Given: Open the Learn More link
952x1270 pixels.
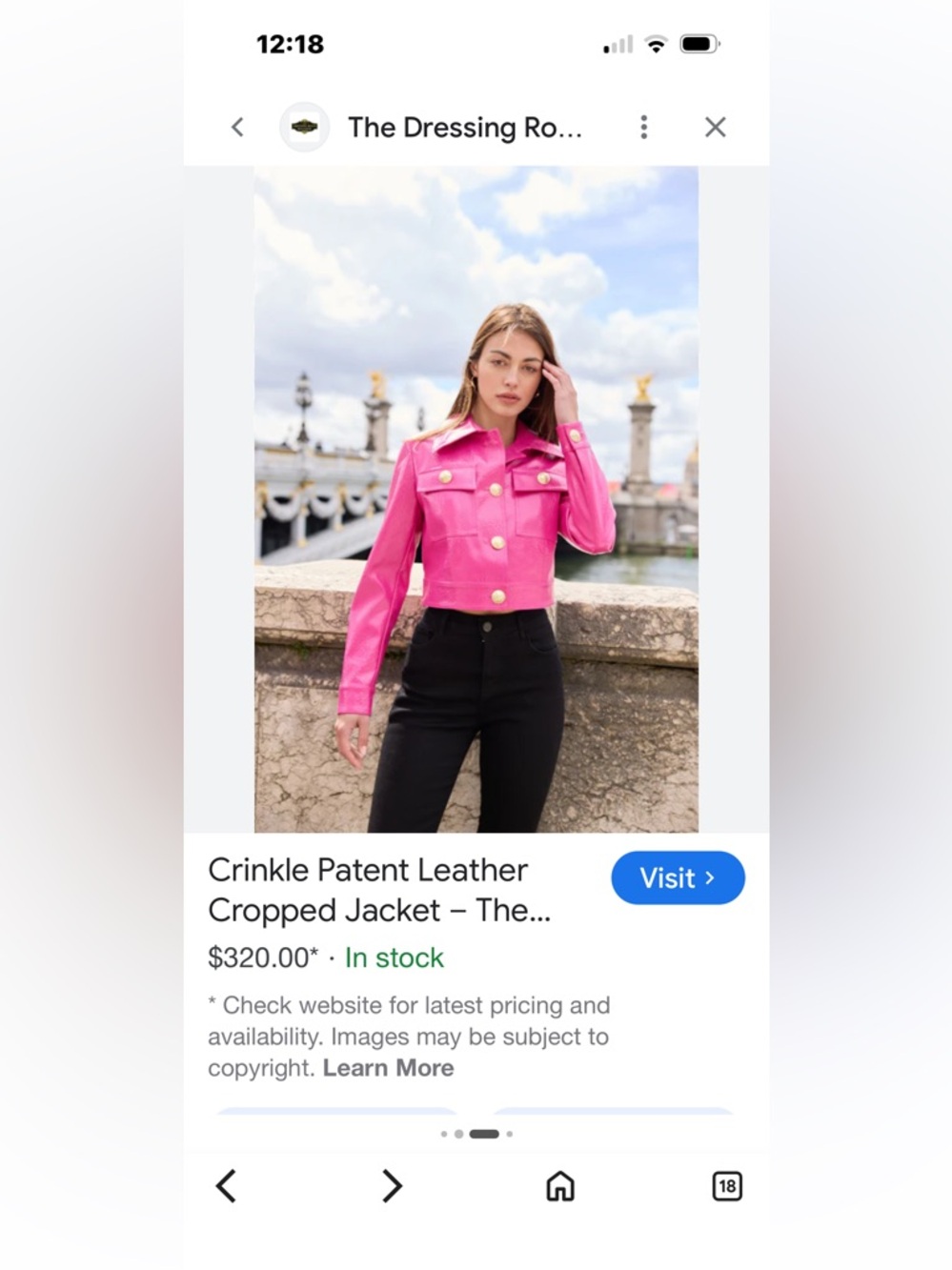Looking at the screenshot, I should click(388, 1068).
